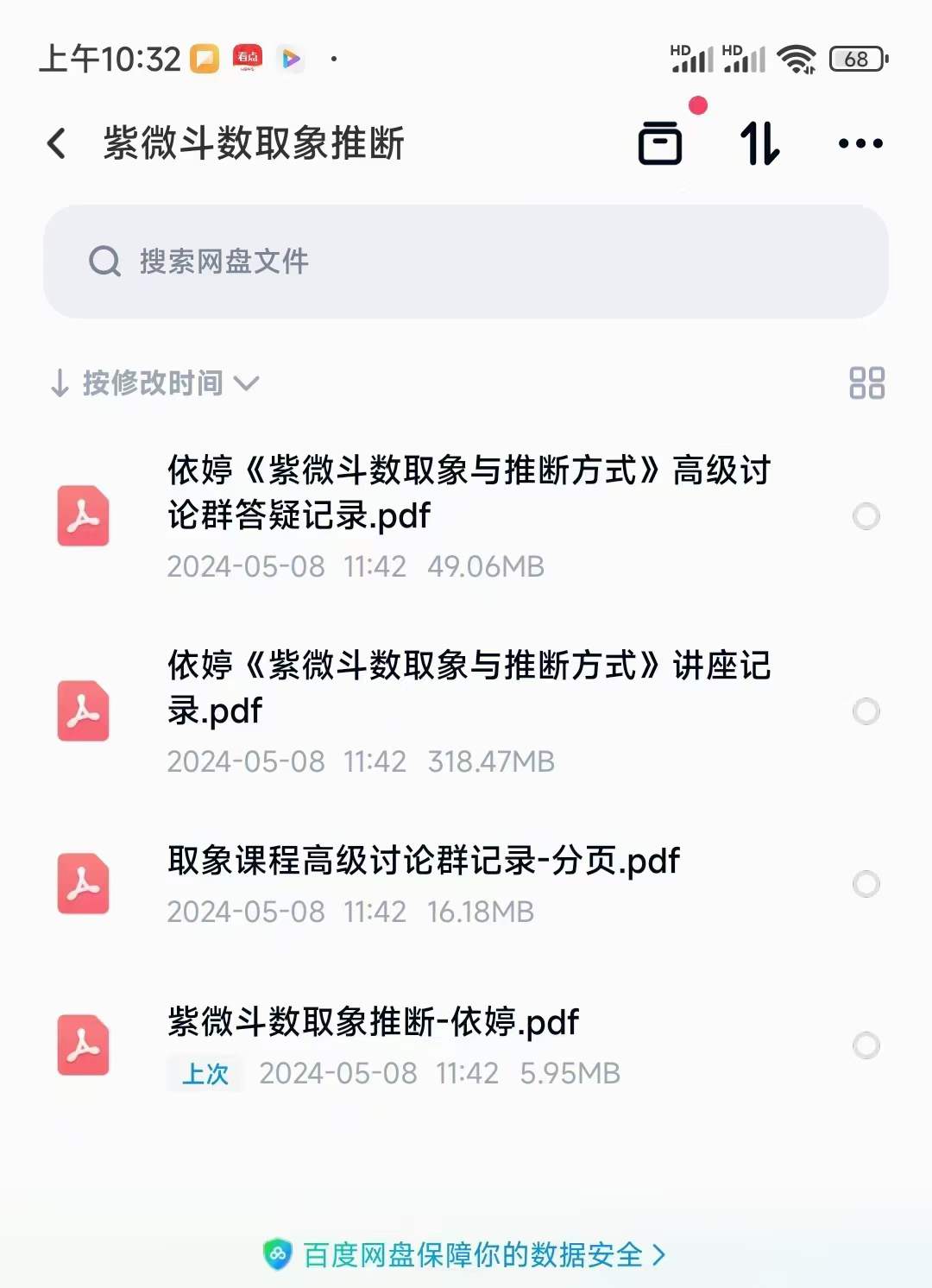Viewport: 932px width, 1288px height.
Task: Tap the 搜索网盘文件 search field
Action: pyautogui.click(x=466, y=262)
